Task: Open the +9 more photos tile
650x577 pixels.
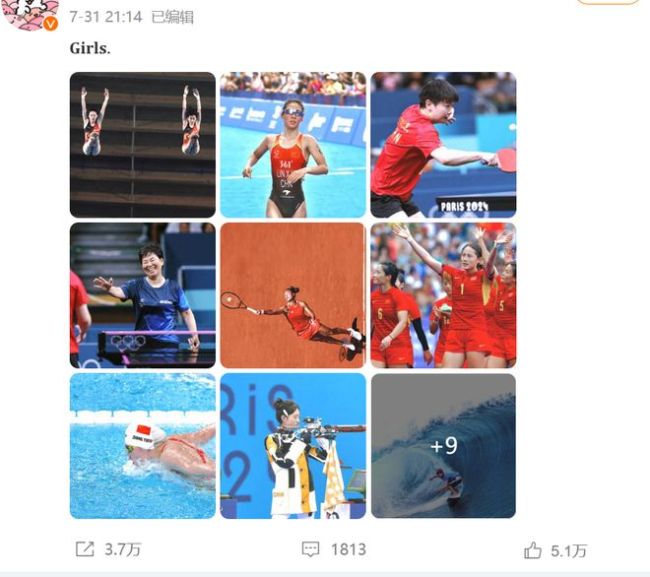Action: [x=443, y=445]
